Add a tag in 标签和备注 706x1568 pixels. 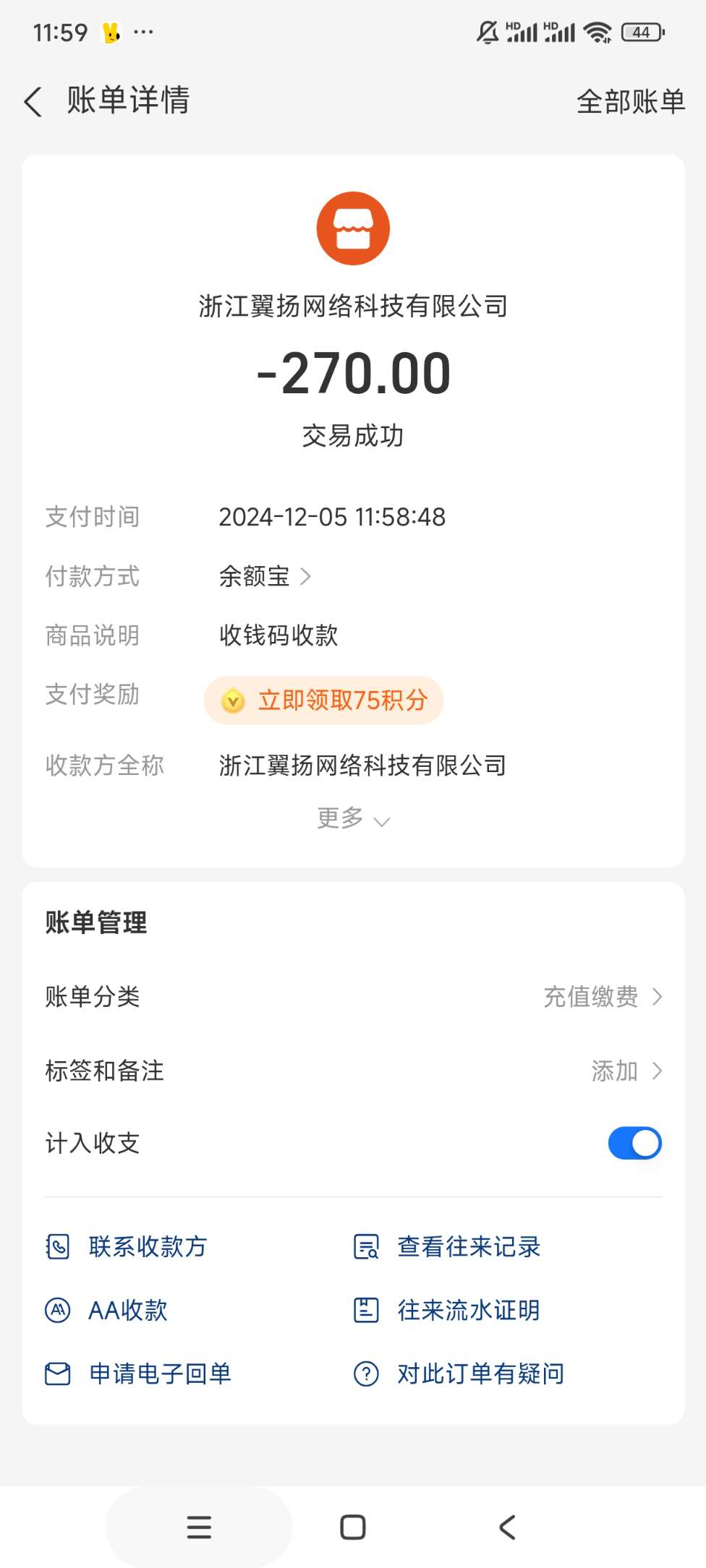coord(625,1071)
